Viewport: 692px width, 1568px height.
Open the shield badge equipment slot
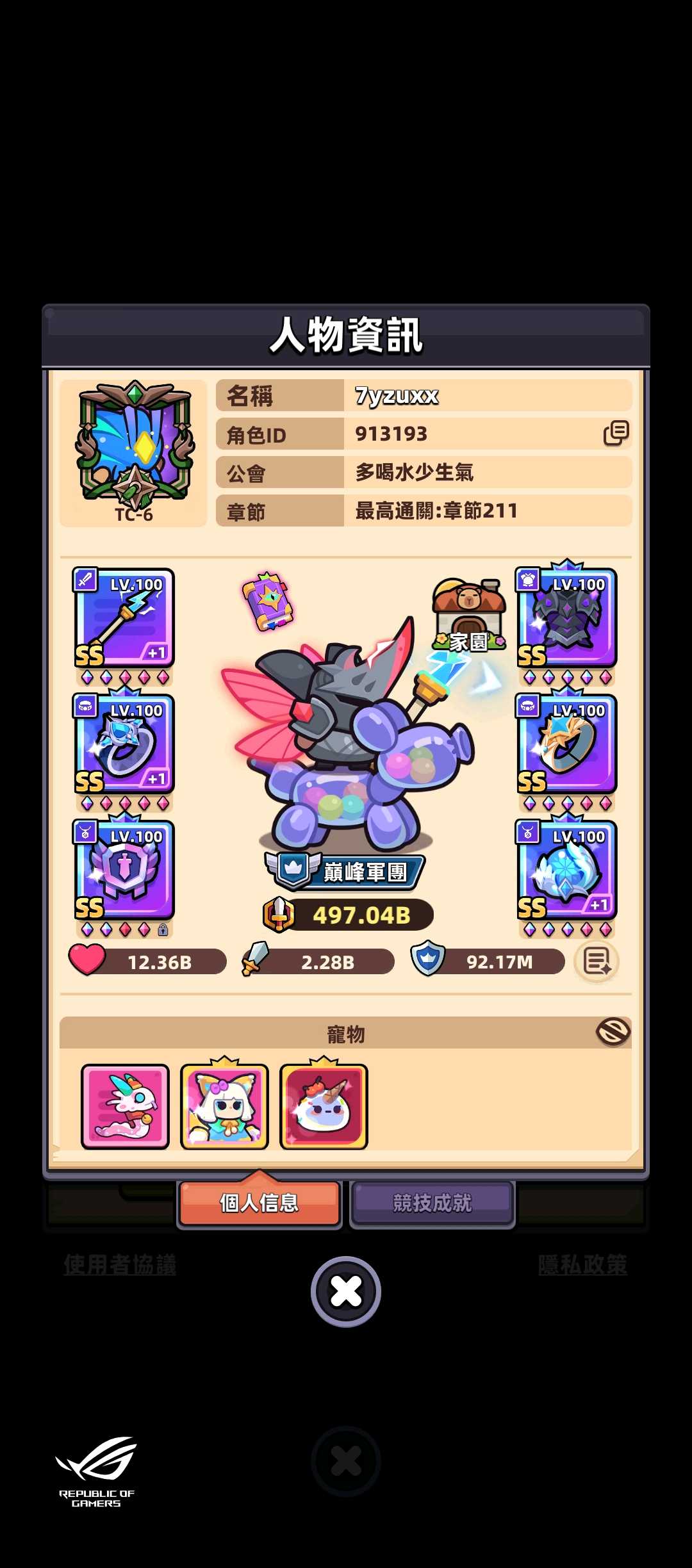(x=125, y=870)
